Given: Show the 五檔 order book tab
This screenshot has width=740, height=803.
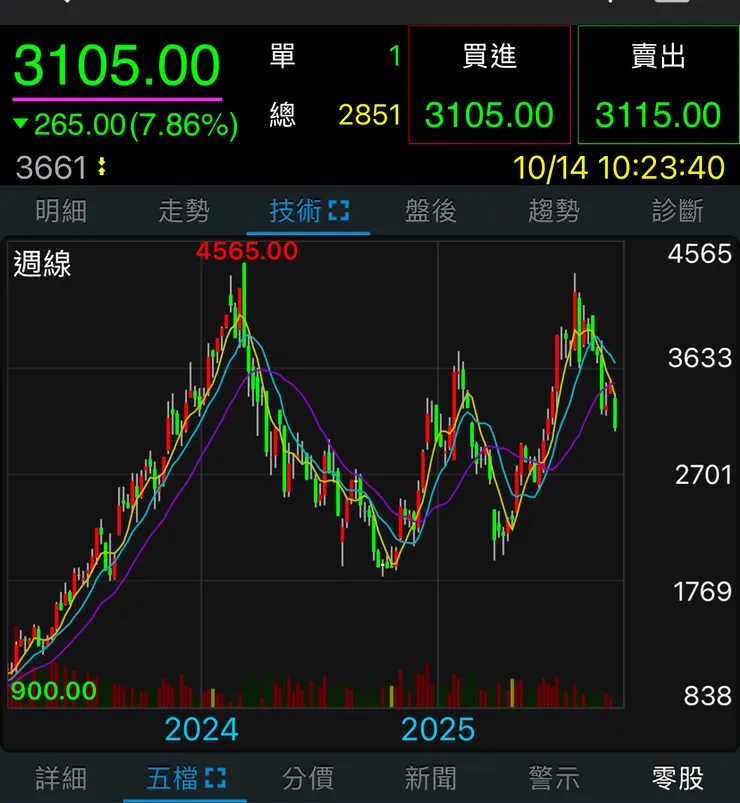Looking at the screenshot, I should [185, 777].
